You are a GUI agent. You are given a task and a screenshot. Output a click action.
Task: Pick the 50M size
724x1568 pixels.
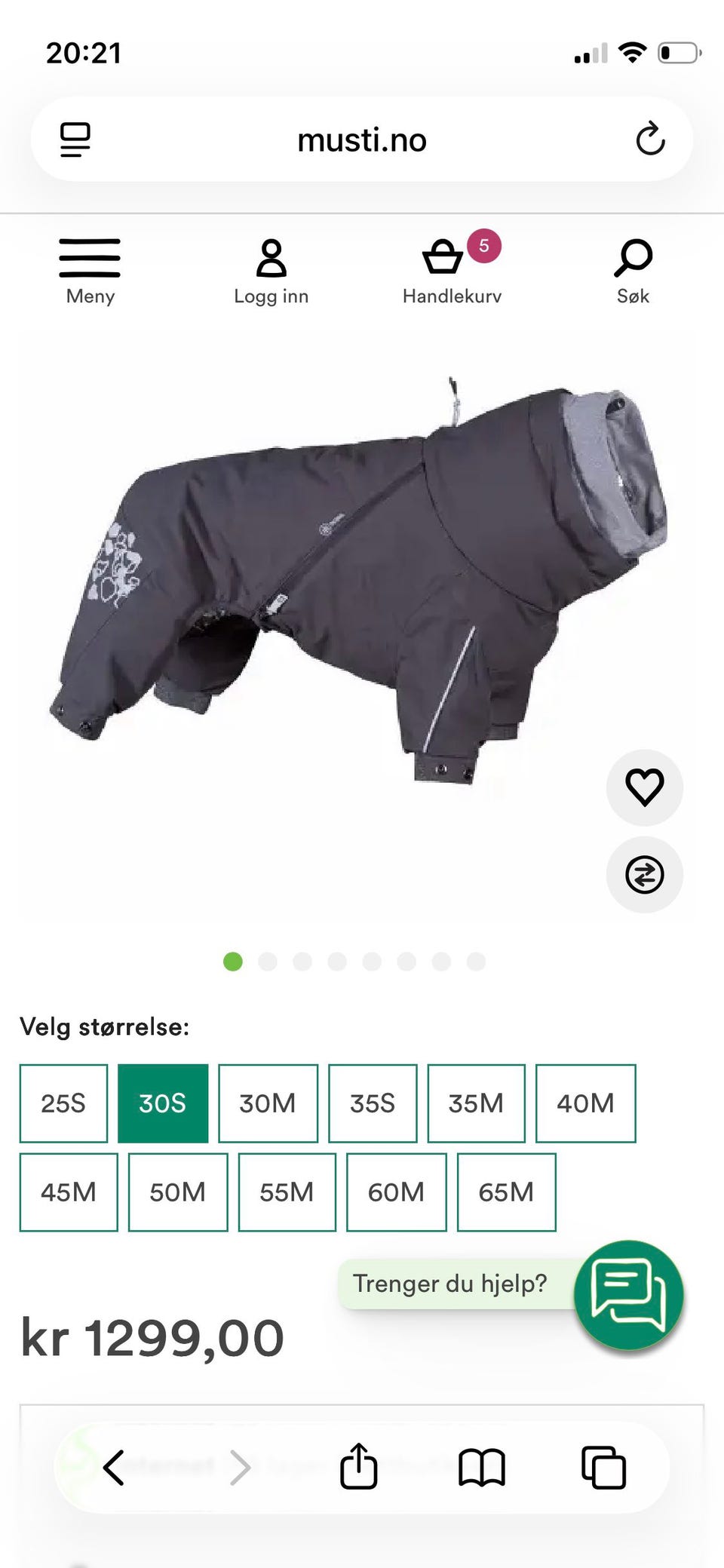(177, 1192)
